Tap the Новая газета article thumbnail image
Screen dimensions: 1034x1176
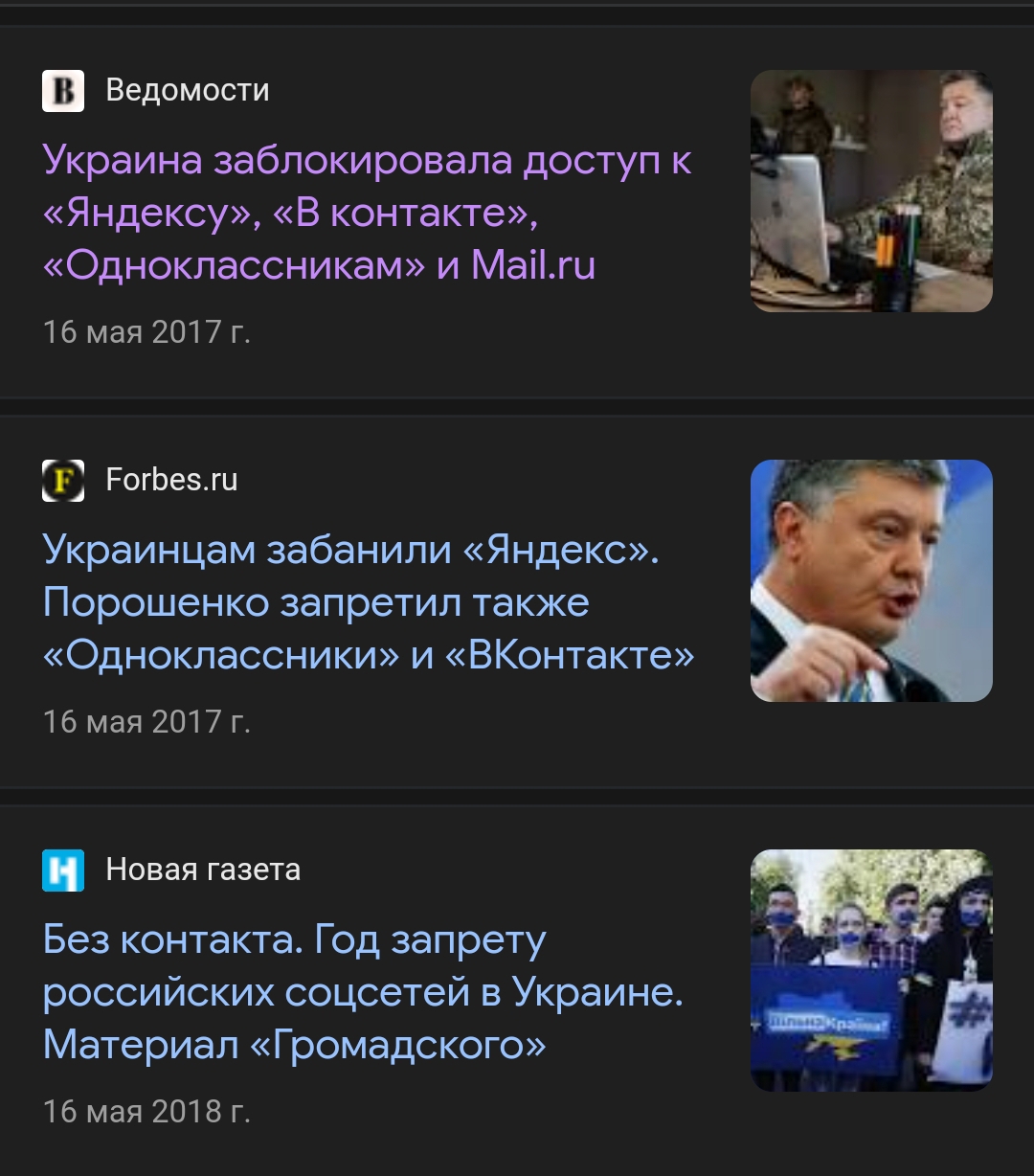click(871, 970)
